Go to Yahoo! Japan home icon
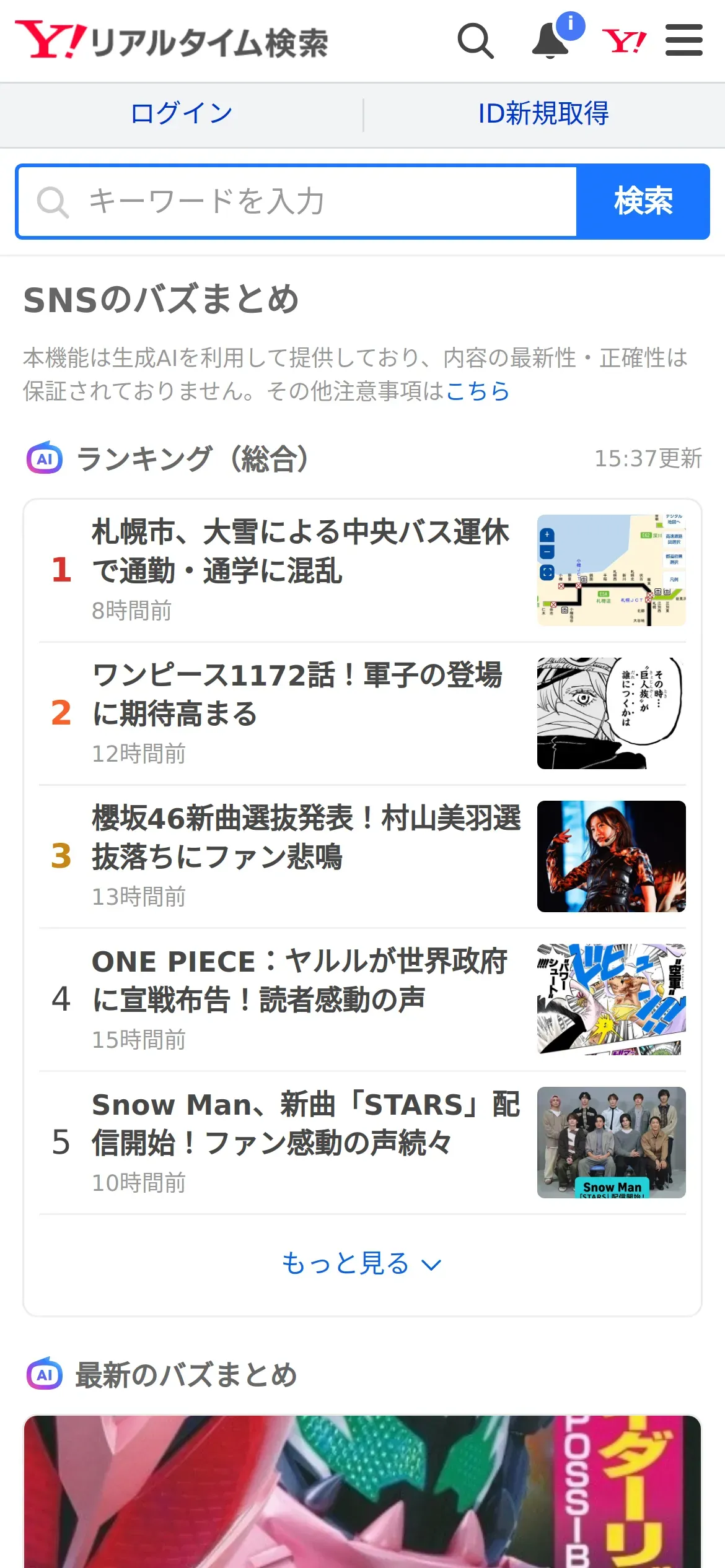This screenshot has height=1568, width=725. coord(624,41)
